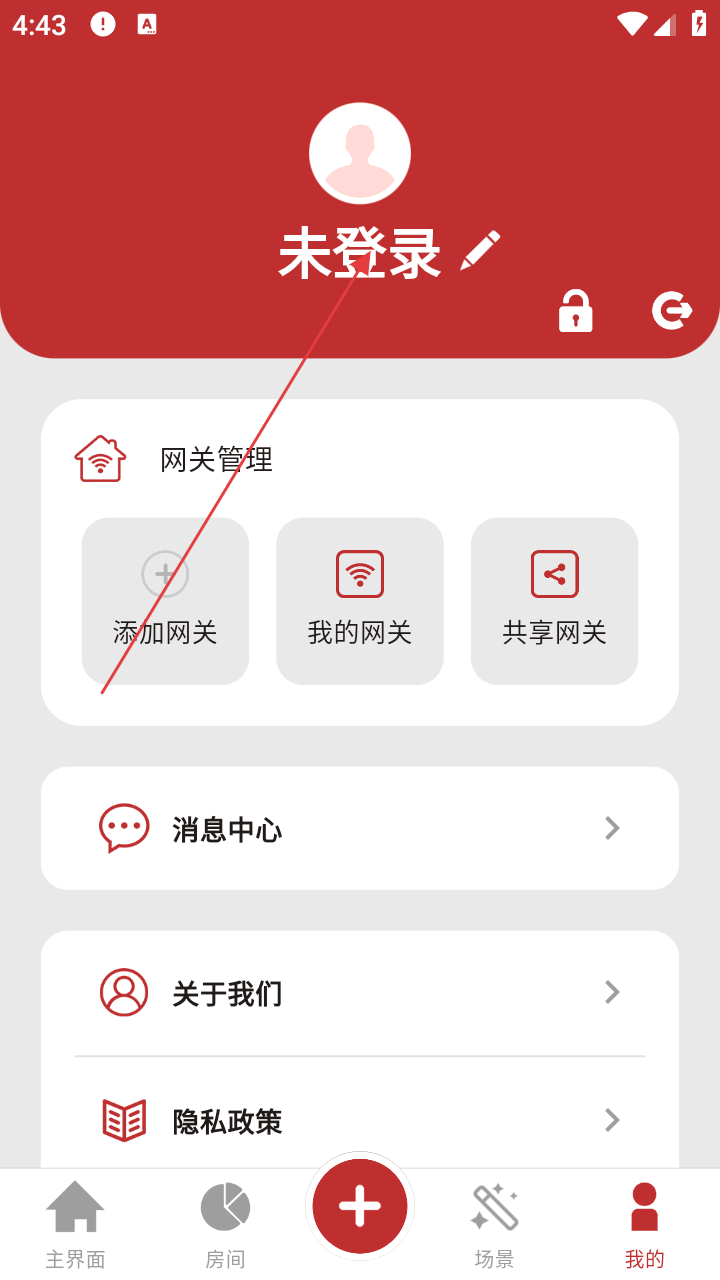Tap the profile avatar picture

point(360,153)
